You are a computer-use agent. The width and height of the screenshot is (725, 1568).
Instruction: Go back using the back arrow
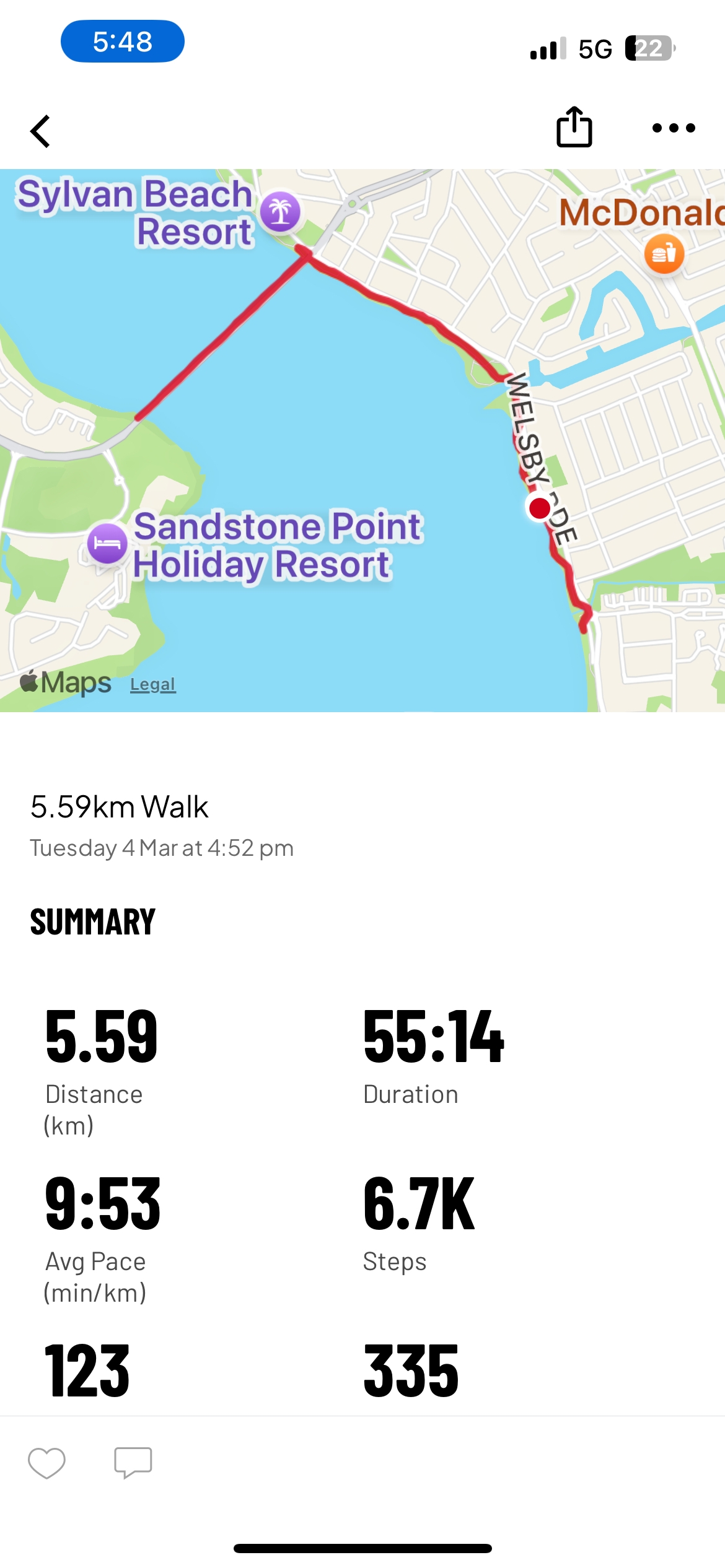(x=40, y=131)
